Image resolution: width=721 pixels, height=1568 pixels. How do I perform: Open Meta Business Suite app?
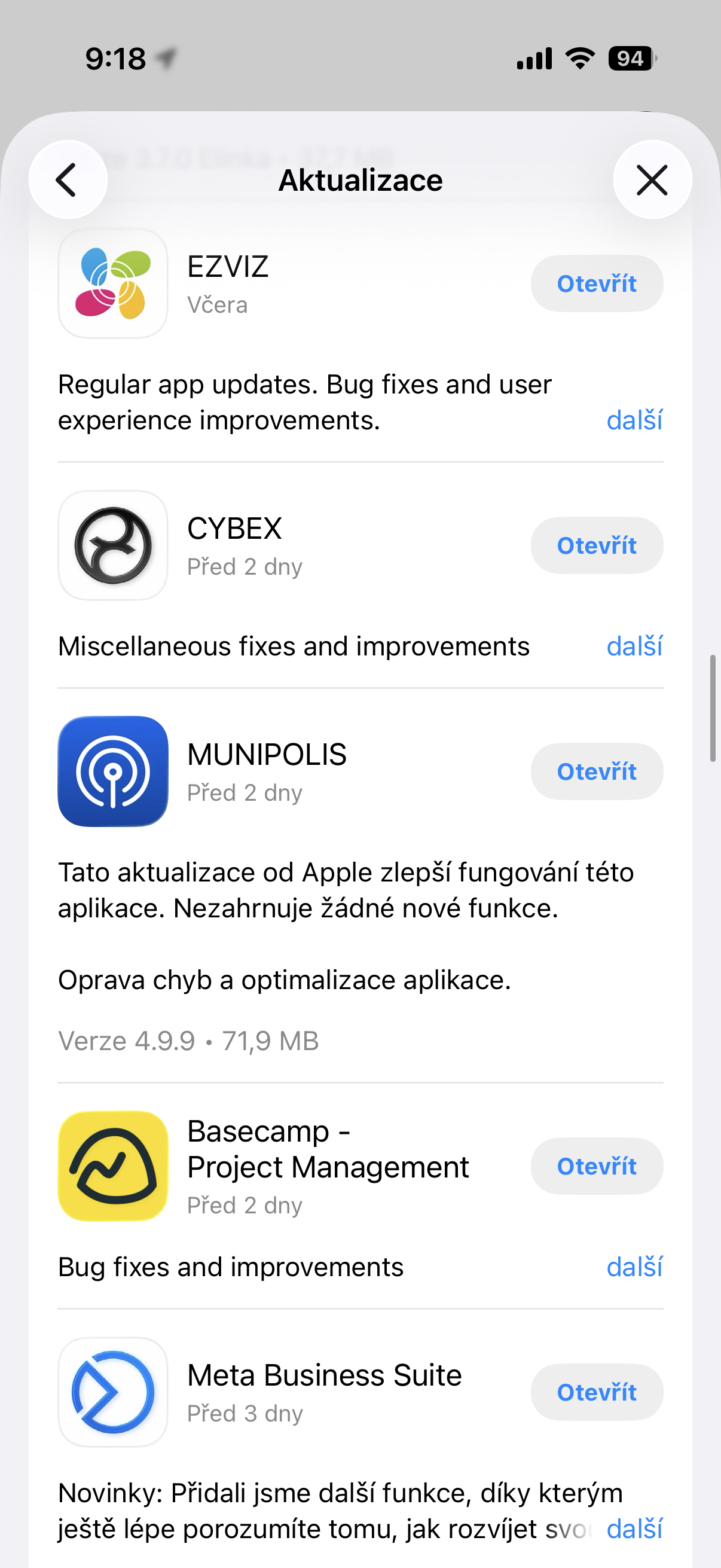(x=596, y=1392)
